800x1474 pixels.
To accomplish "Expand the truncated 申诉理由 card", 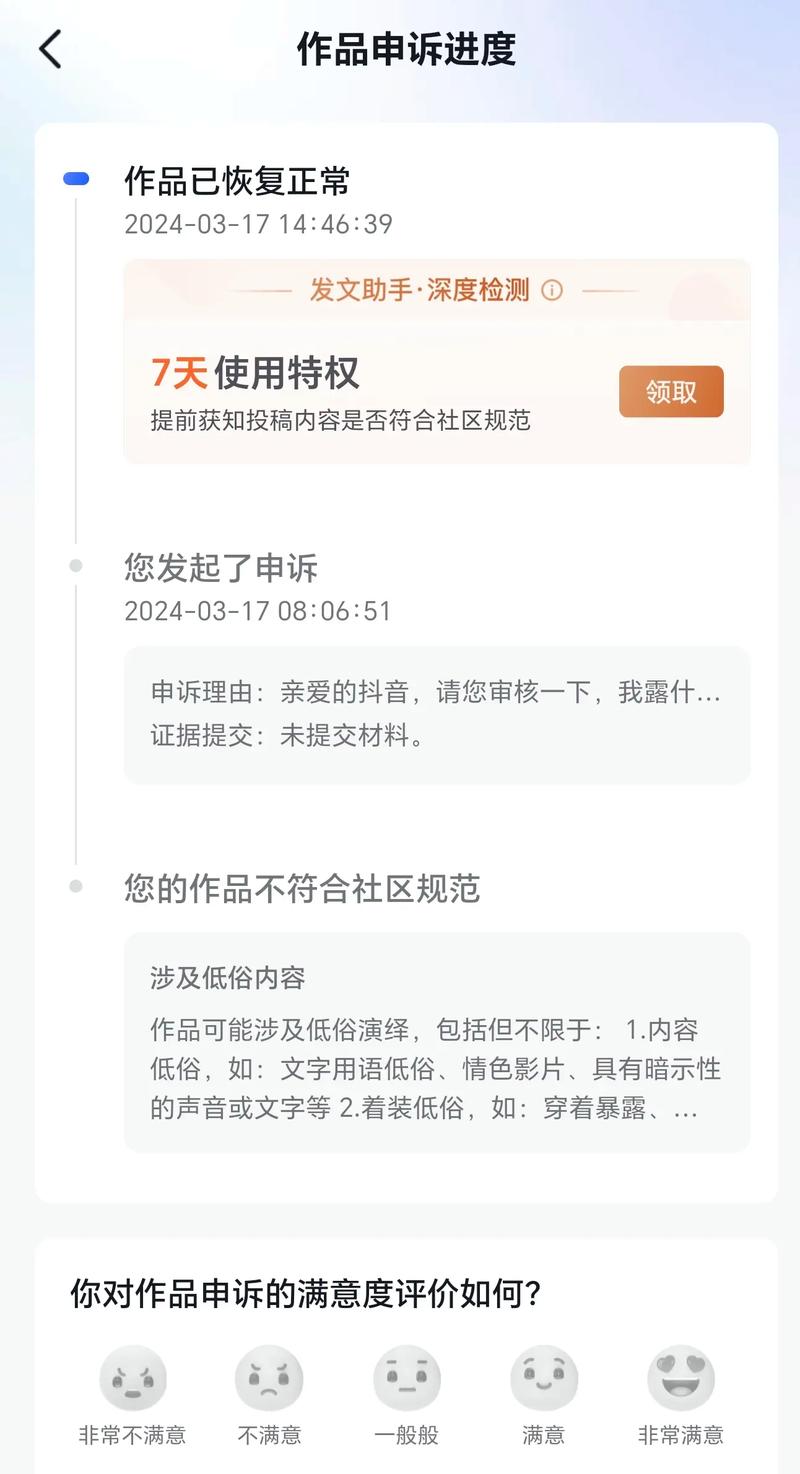I will pyautogui.click(x=436, y=714).
